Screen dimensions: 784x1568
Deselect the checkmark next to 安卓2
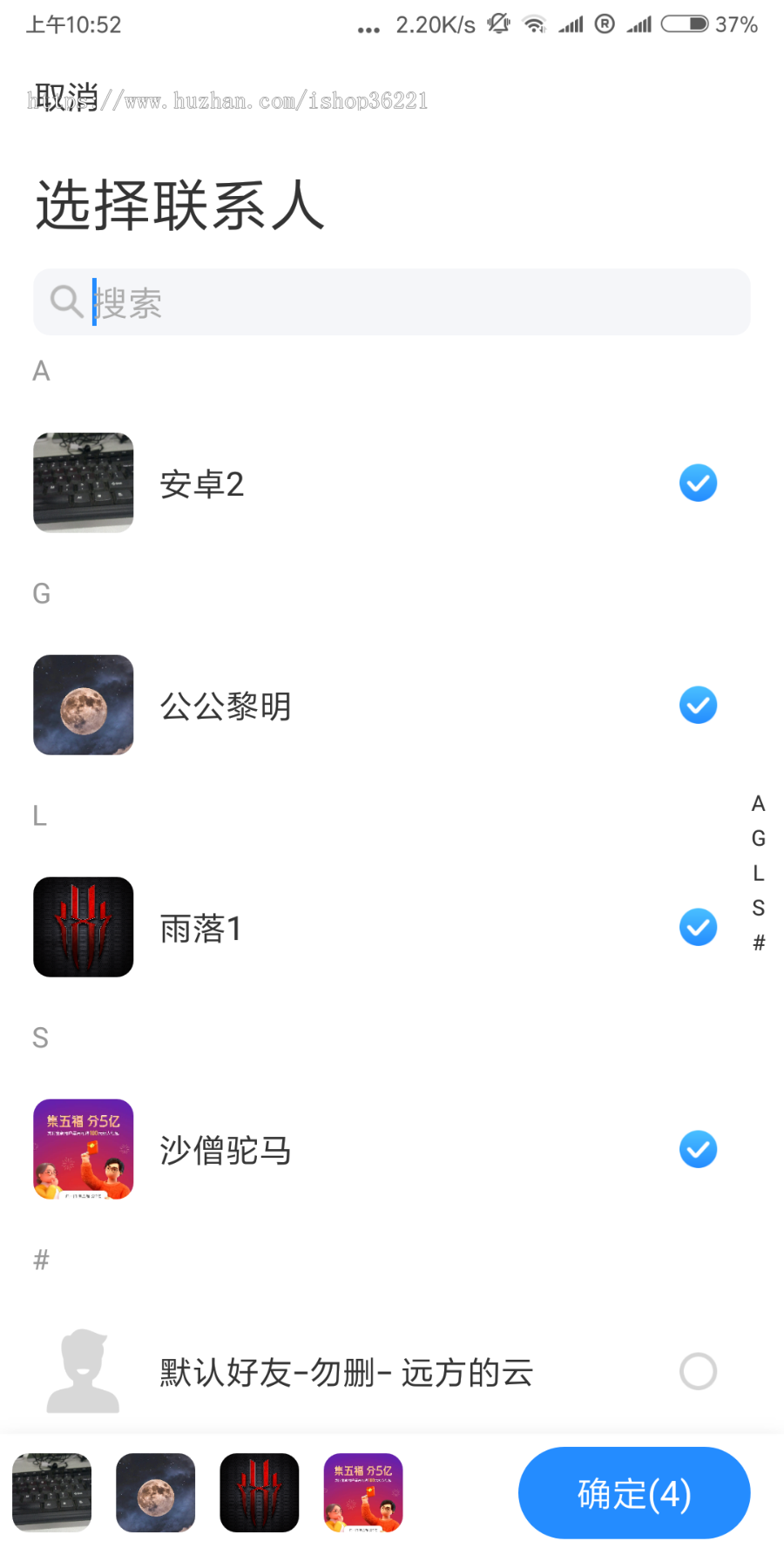(698, 483)
